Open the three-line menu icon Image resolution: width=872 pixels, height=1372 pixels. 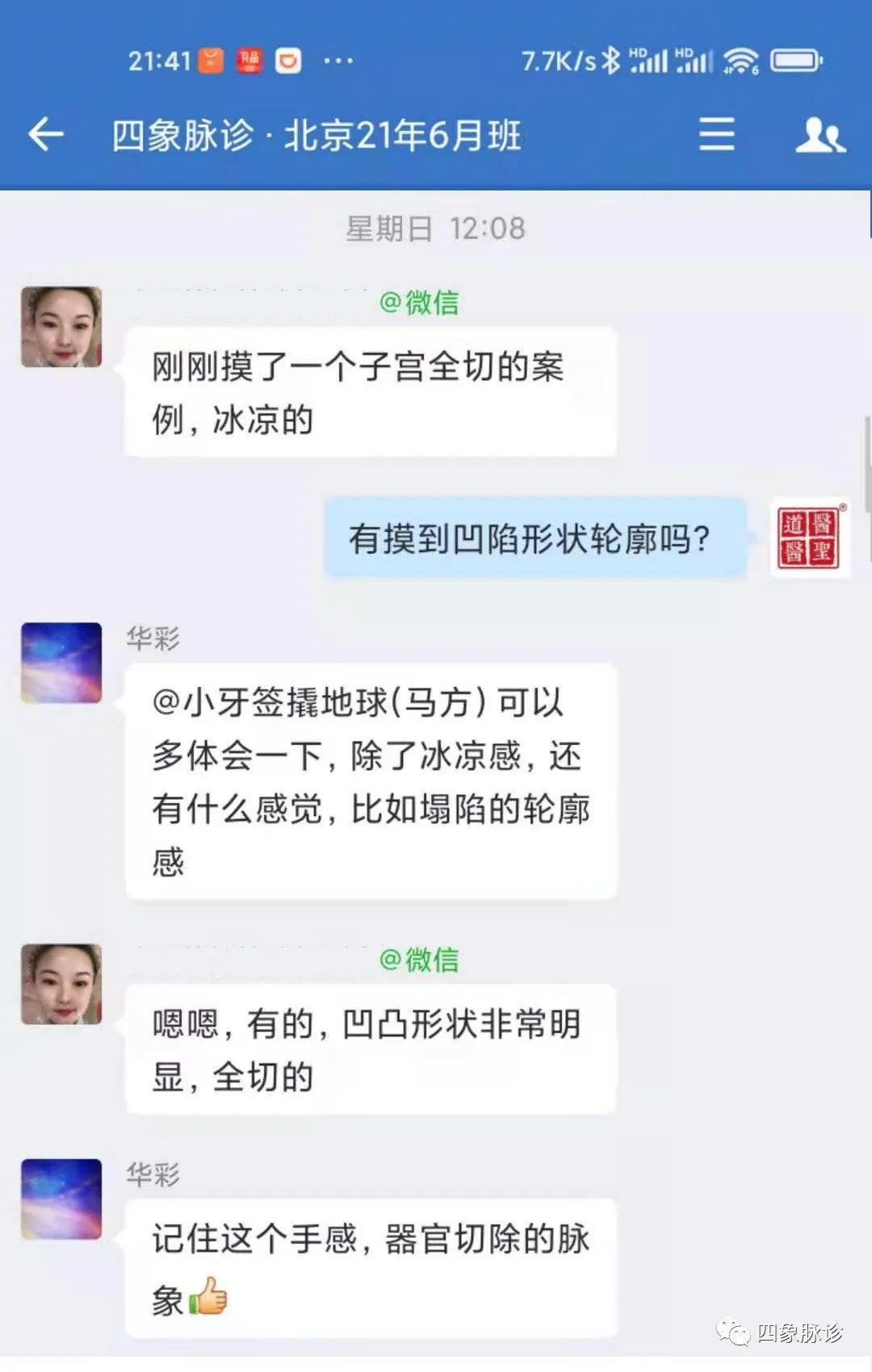(716, 134)
